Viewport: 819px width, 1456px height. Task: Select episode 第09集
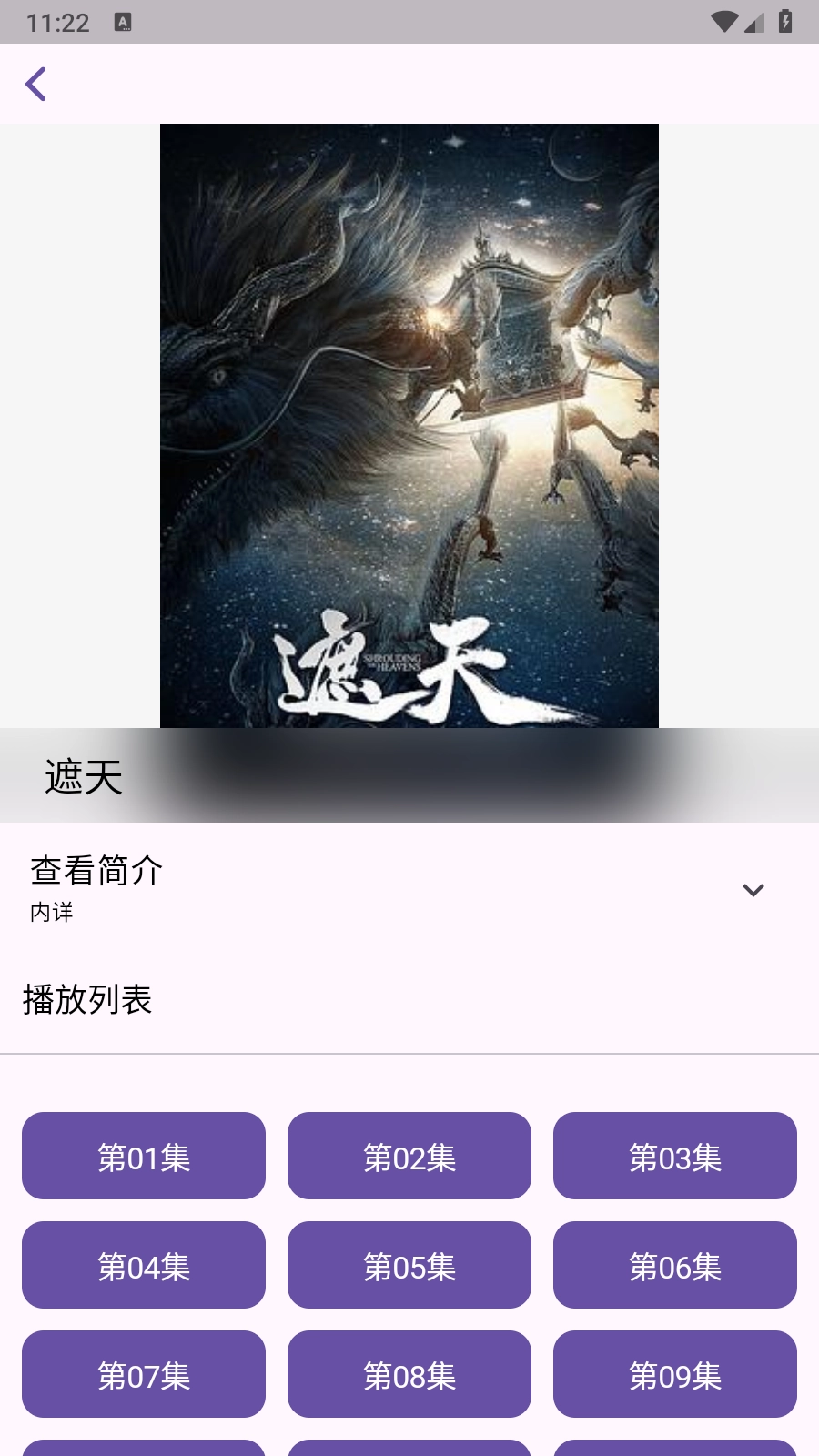tap(674, 1374)
